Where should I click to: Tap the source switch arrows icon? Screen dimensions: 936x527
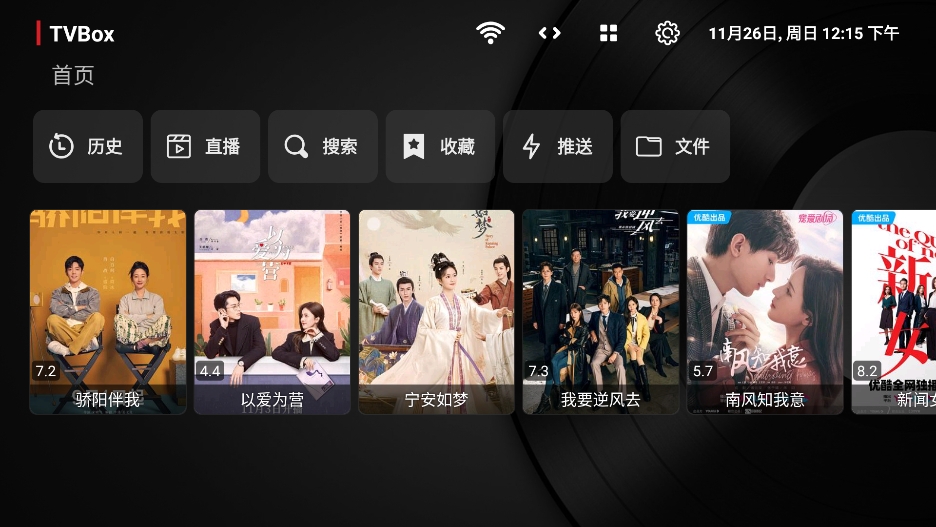coord(549,33)
